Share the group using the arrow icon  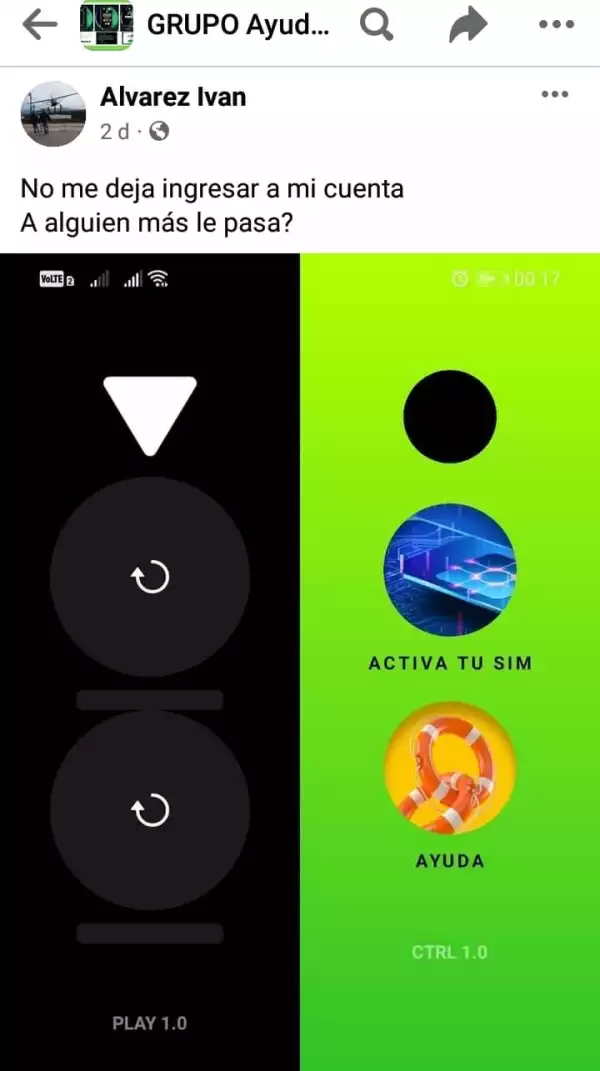(467, 27)
